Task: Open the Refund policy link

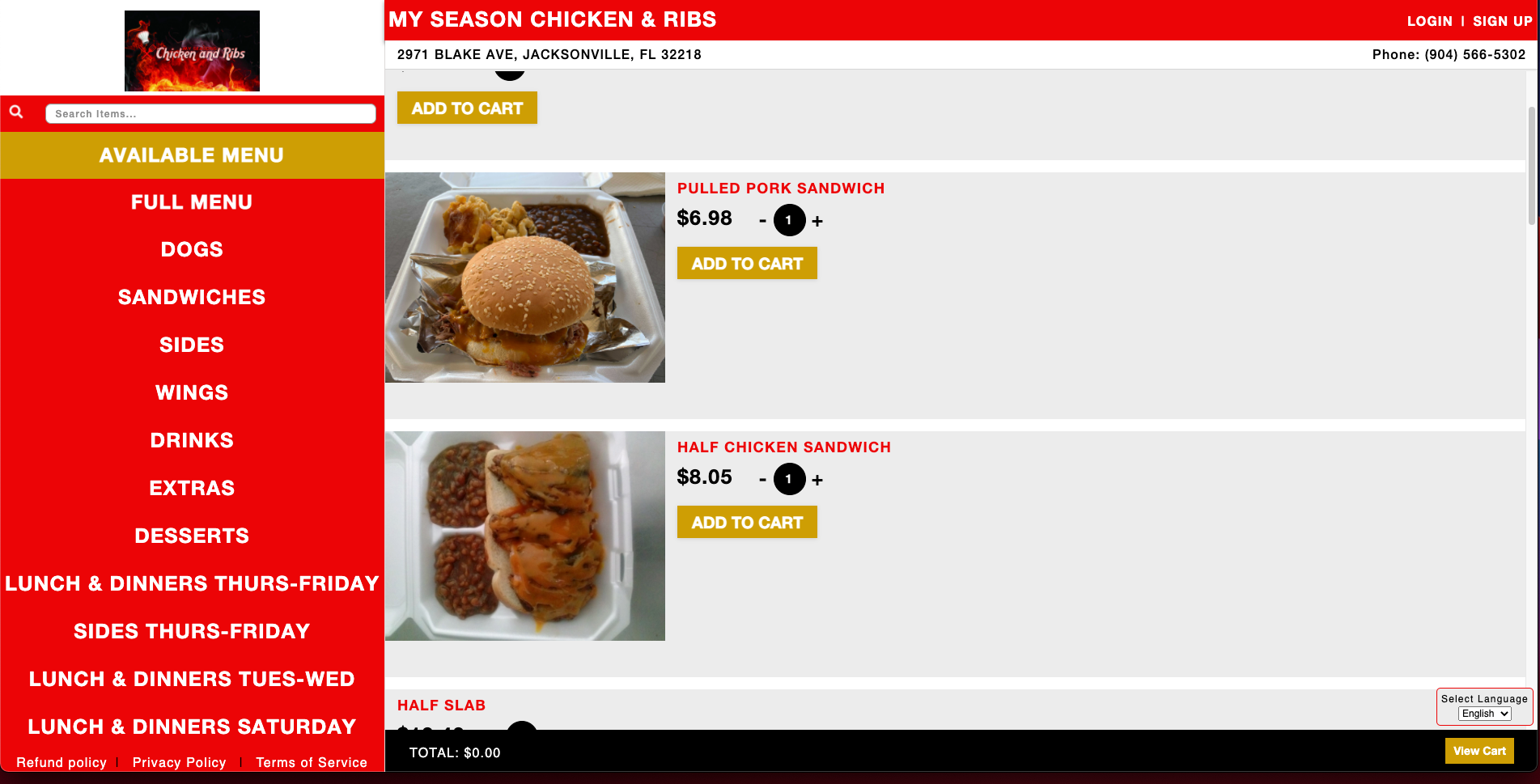Action: (62, 763)
